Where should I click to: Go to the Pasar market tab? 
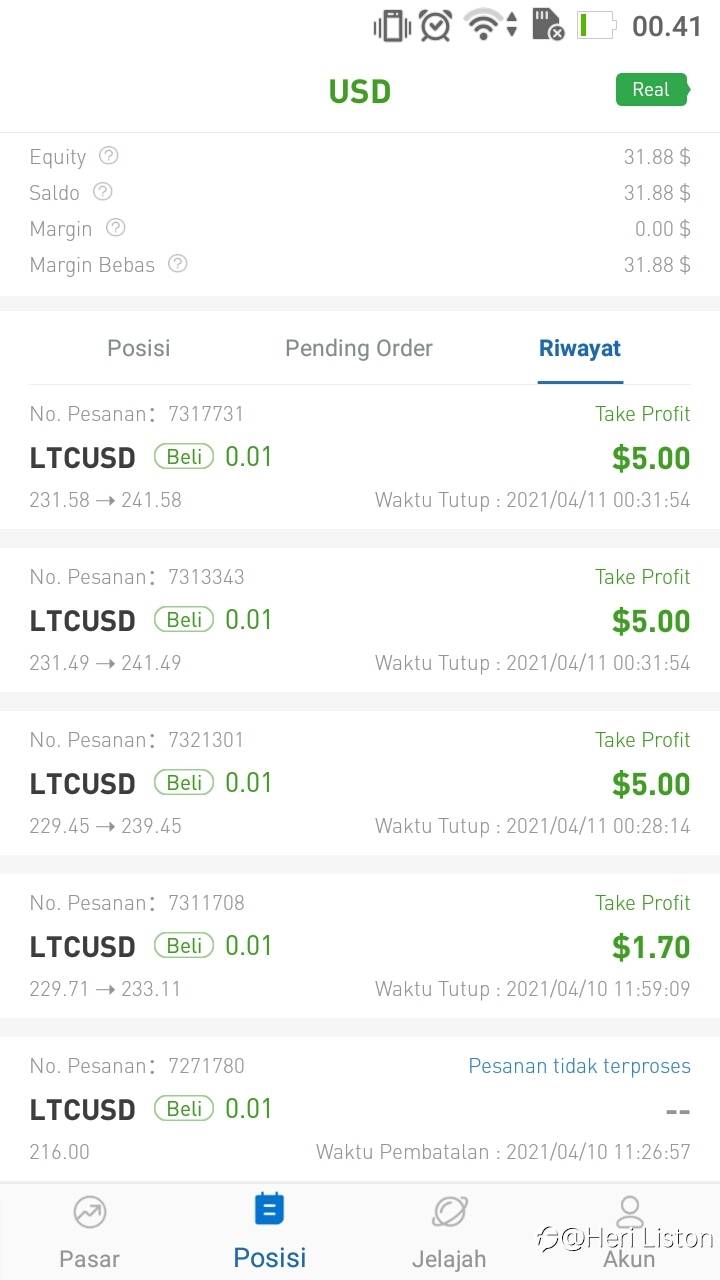90,1232
